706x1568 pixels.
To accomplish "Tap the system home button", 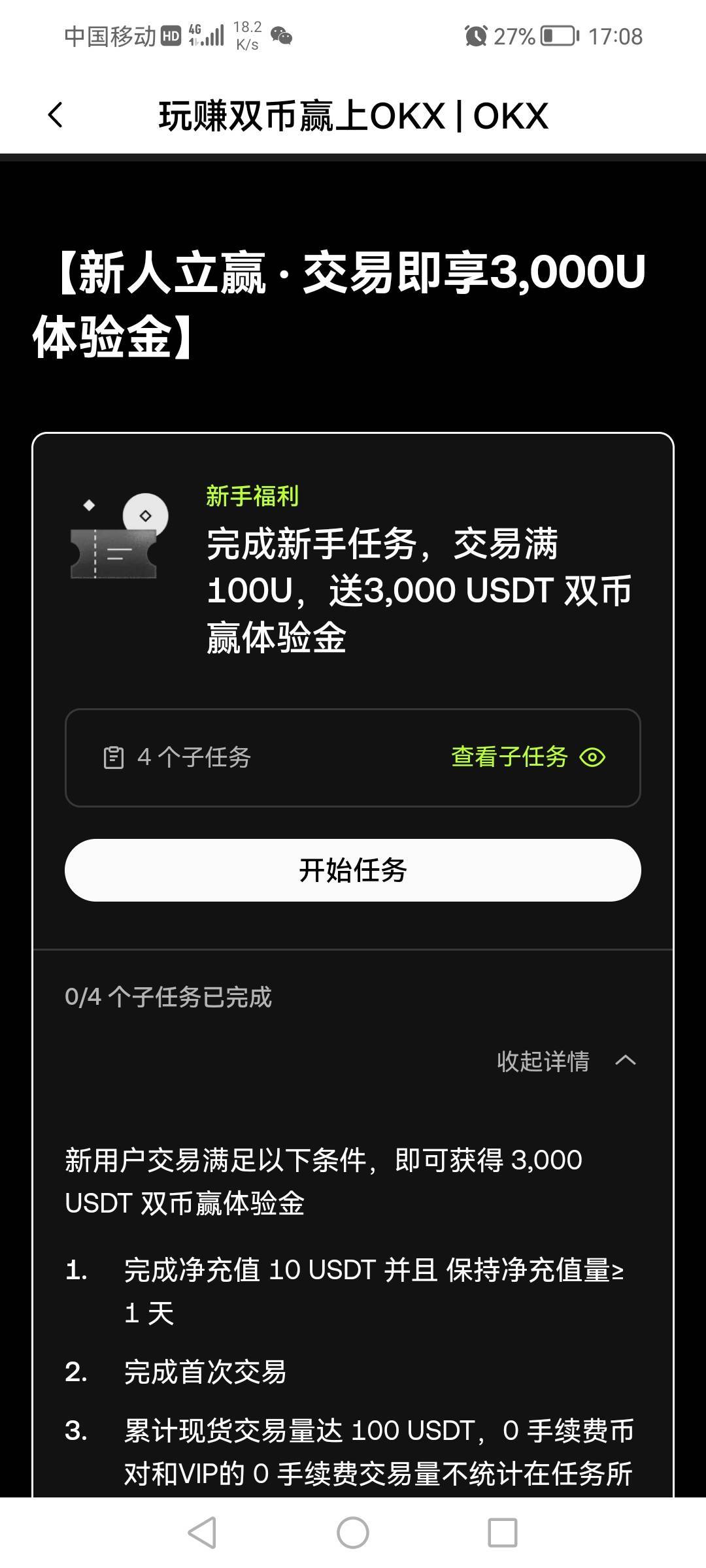I will (x=353, y=1533).
